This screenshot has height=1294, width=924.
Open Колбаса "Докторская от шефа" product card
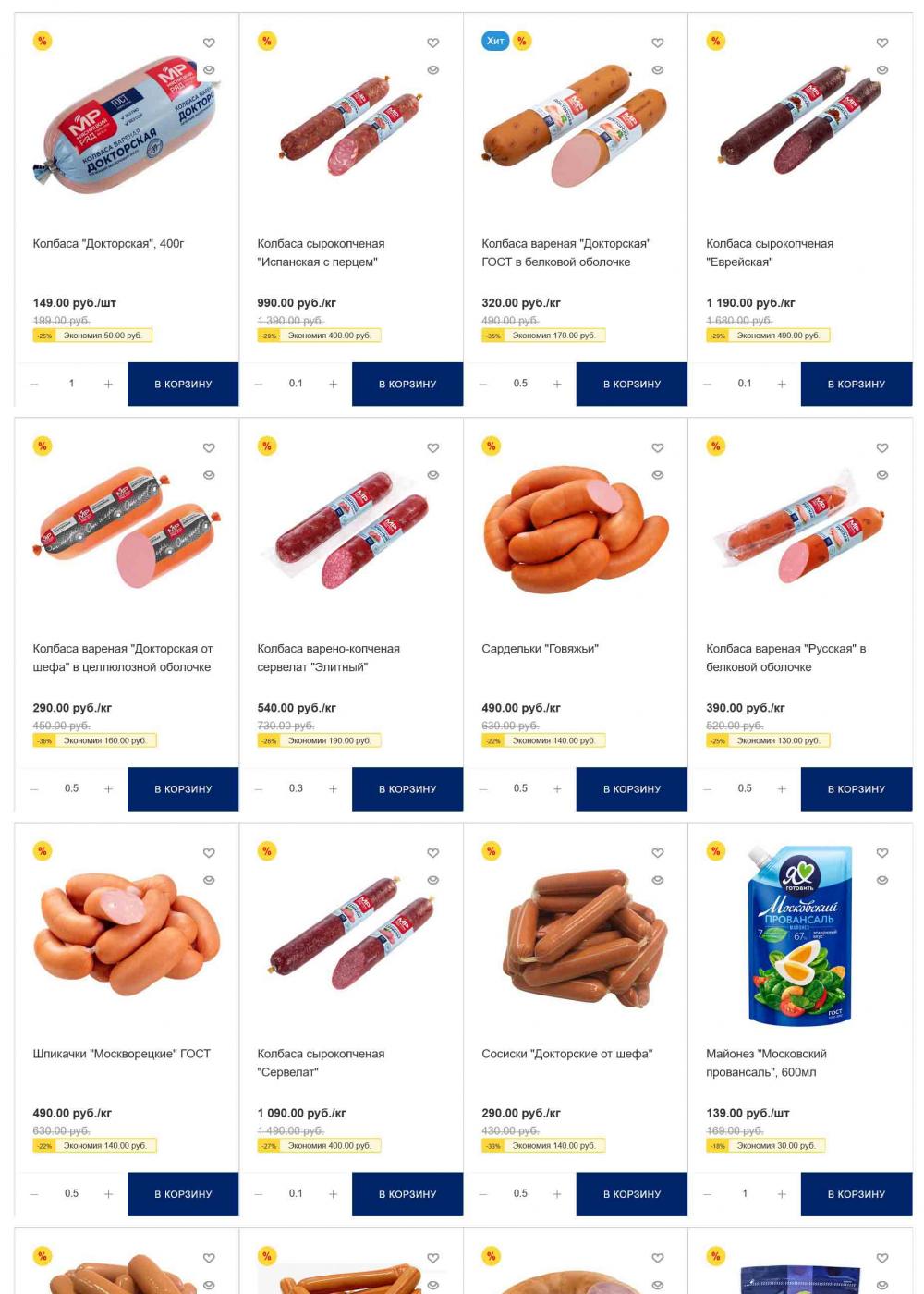(x=122, y=657)
